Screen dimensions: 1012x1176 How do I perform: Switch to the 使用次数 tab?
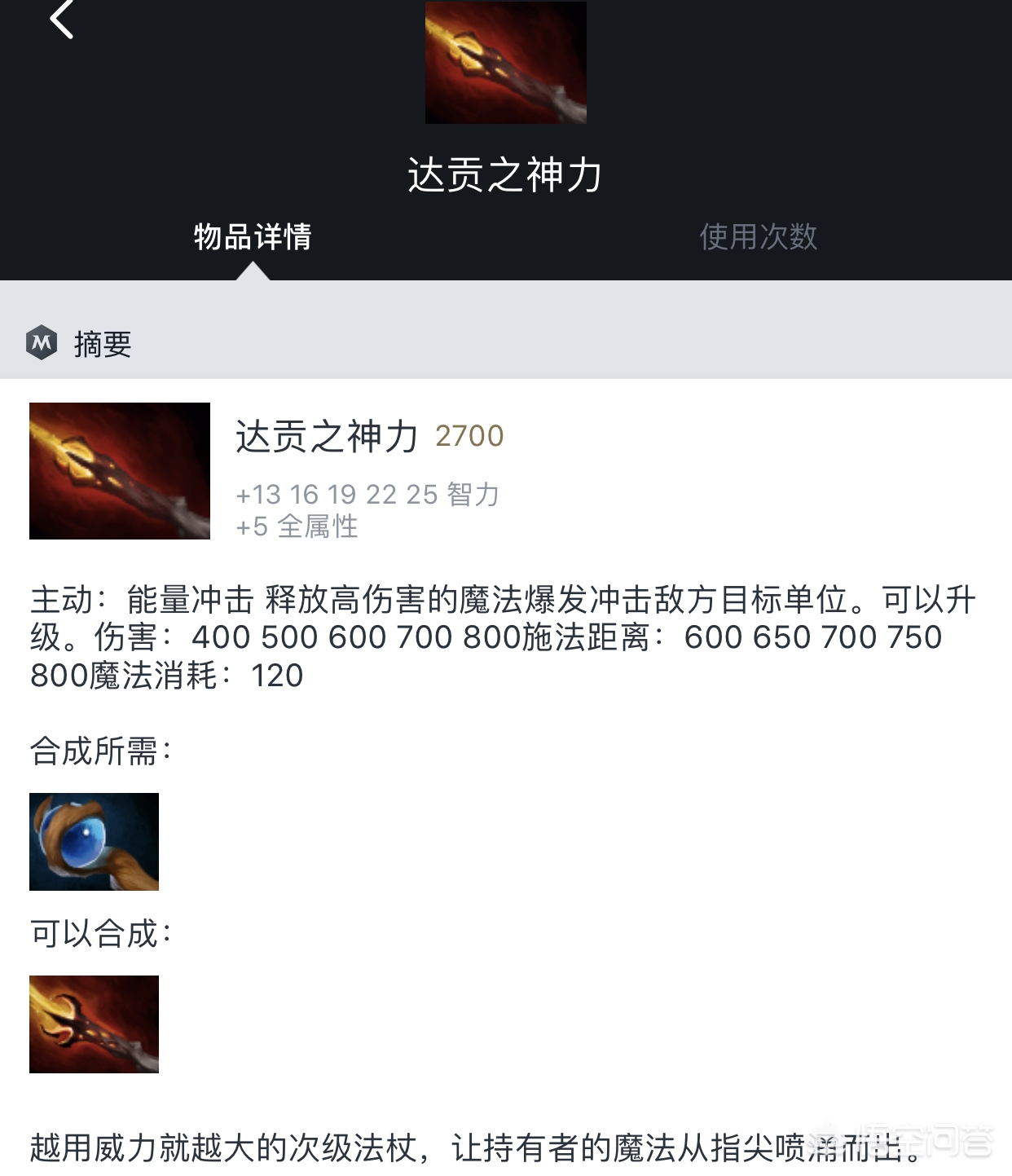[x=759, y=238]
